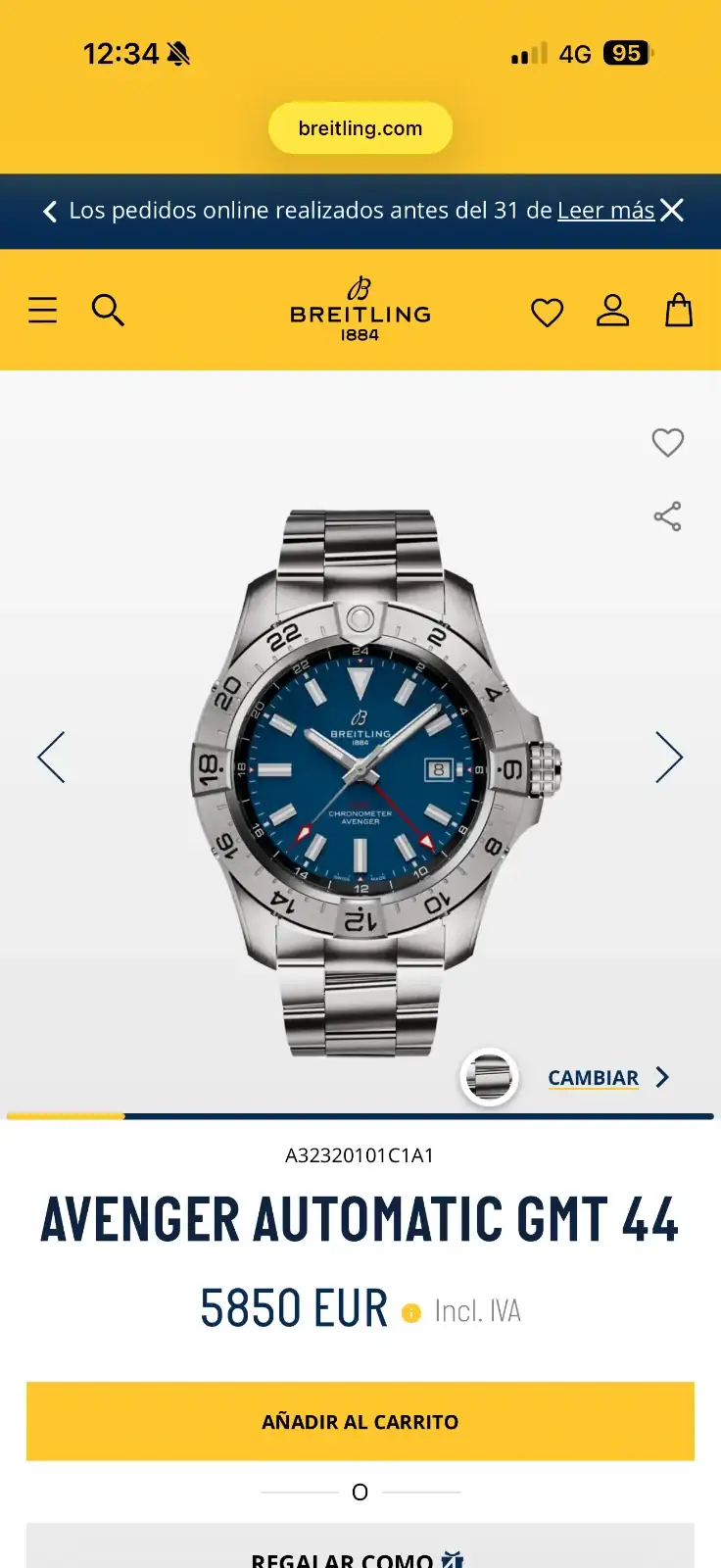The image size is (721, 1568).
Task: Follow the "Leer más" link
Action: [x=605, y=211]
